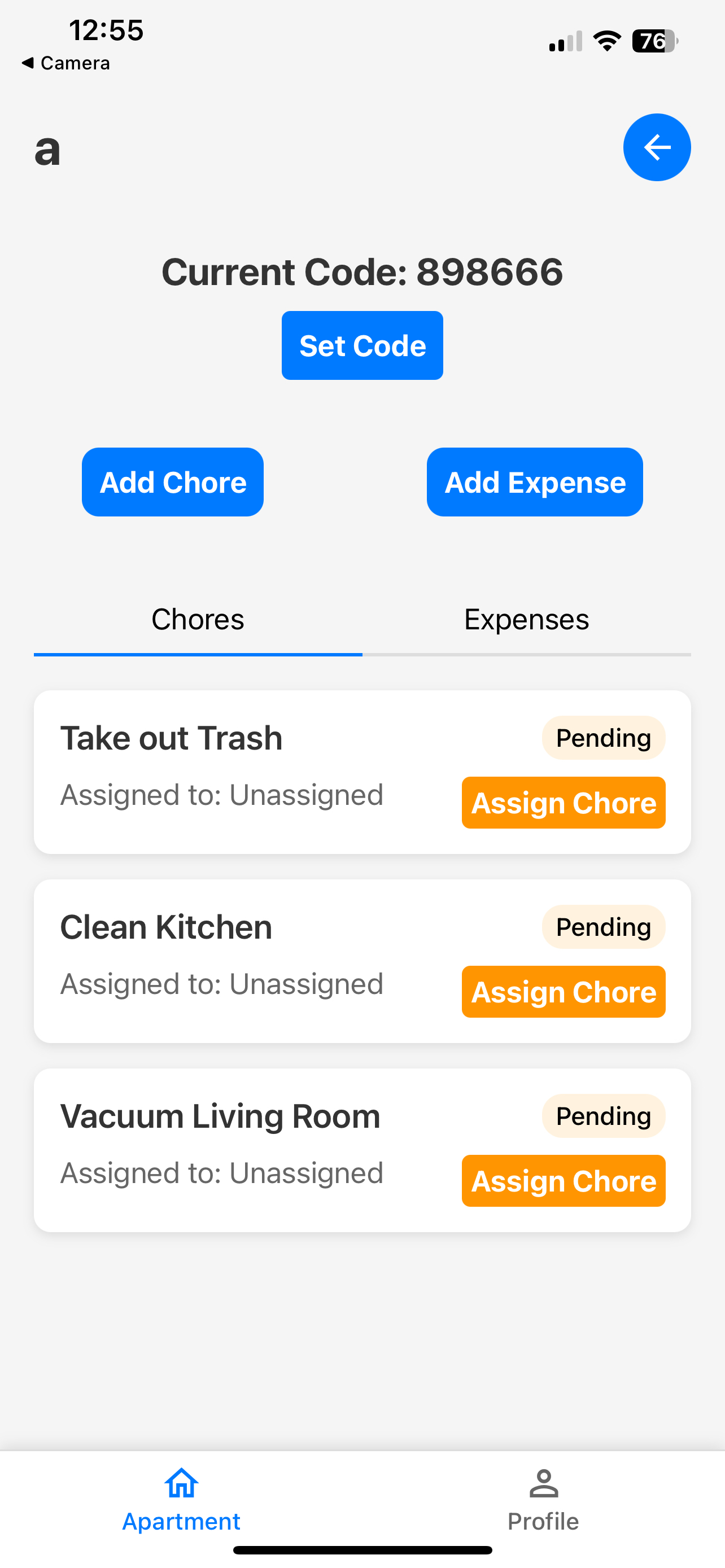Assign the Take out Trash chore
This screenshot has width=725, height=1568.
(x=563, y=803)
